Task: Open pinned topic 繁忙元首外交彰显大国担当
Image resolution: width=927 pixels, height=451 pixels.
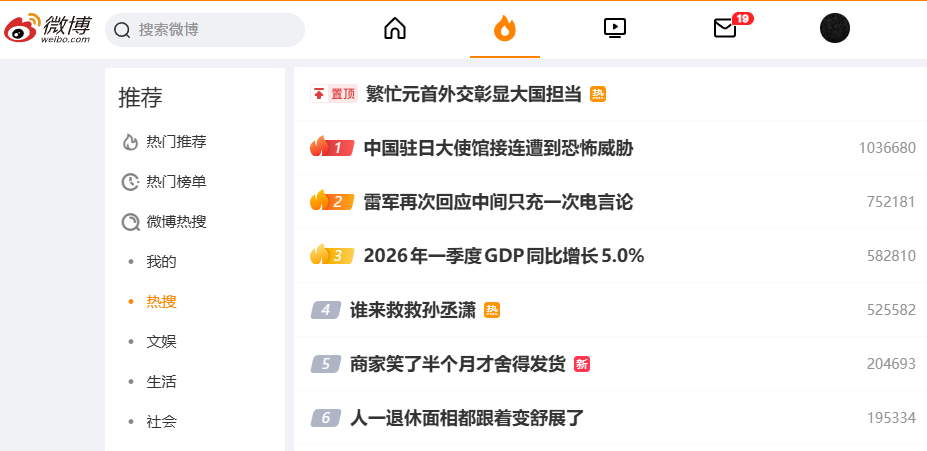Action: pos(473,94)
